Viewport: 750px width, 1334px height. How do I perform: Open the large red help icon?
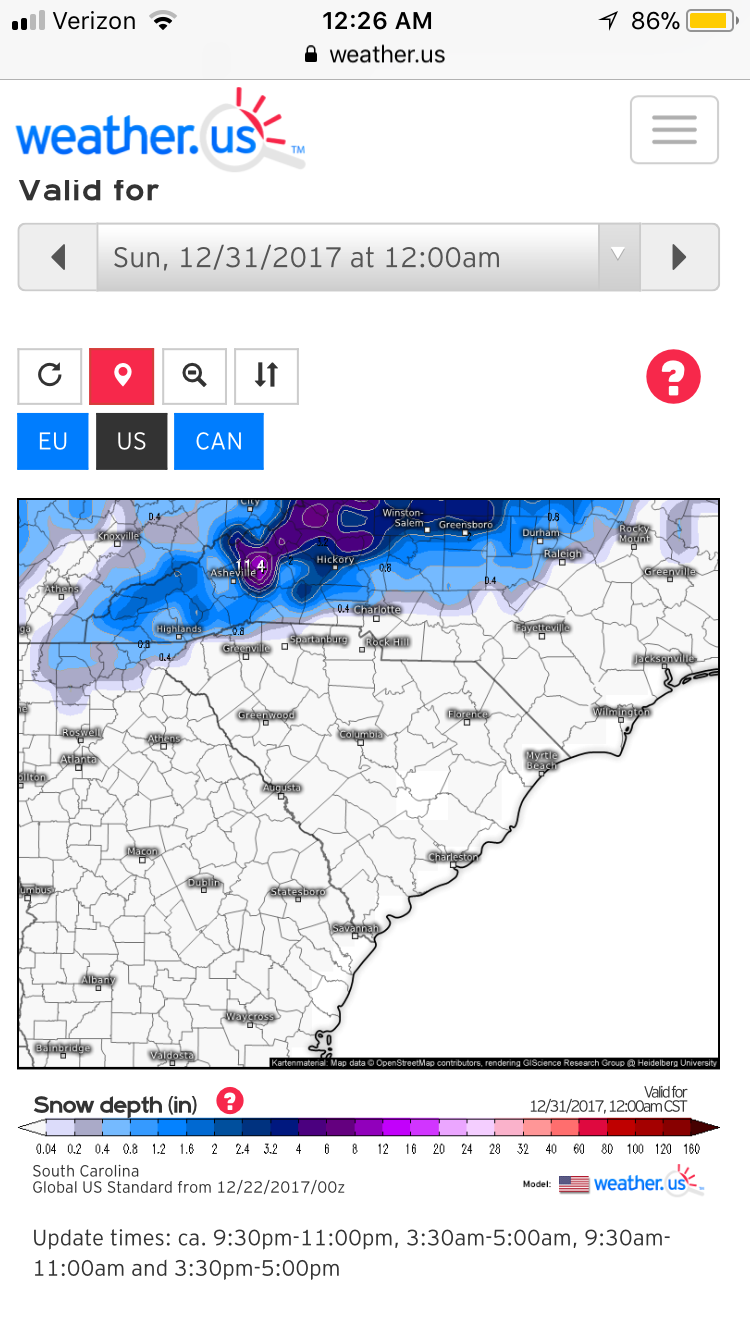click(673, 377)
